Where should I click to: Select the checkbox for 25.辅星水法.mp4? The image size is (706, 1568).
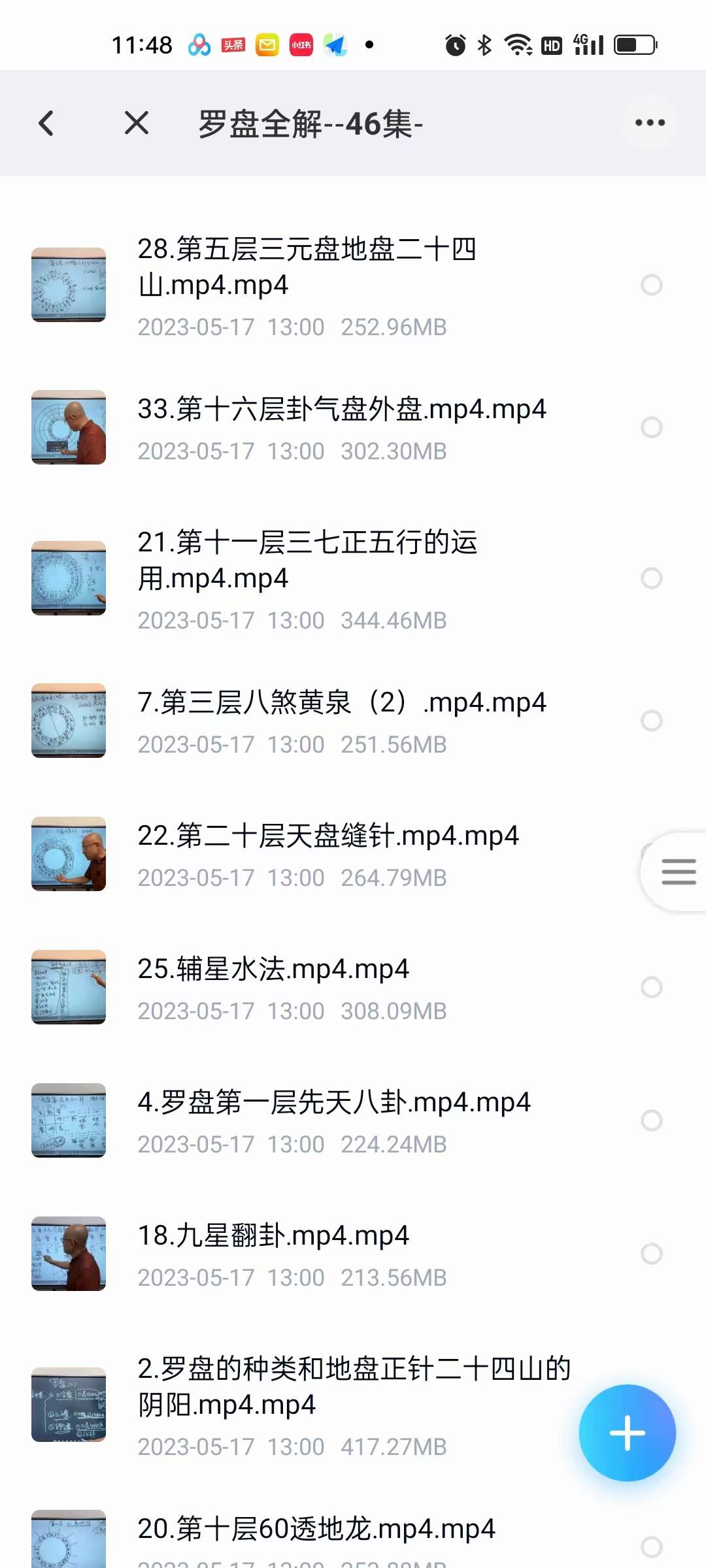click(x=651, y=987)
